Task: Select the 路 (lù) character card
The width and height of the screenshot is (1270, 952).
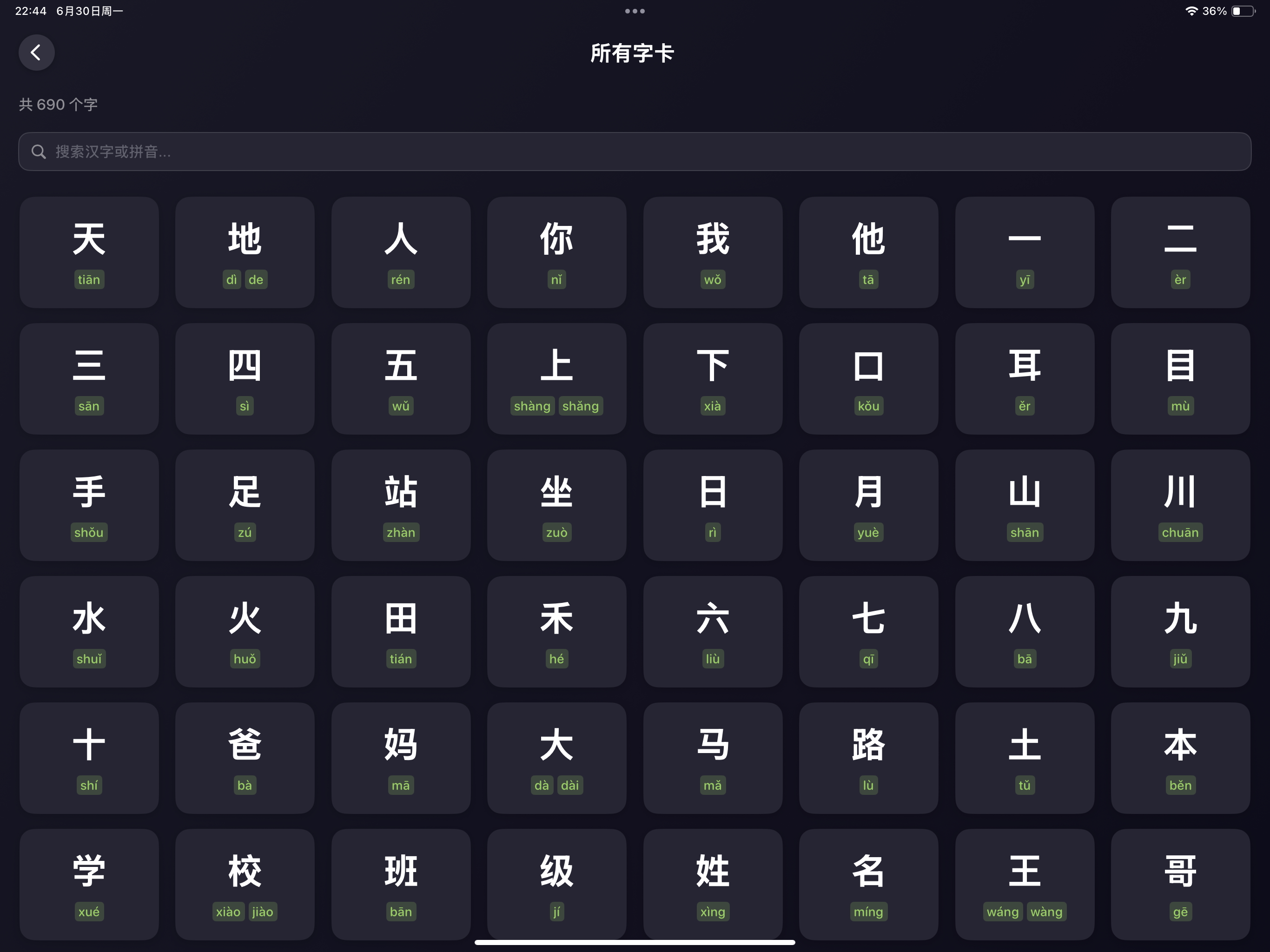Action: (868, 757)
